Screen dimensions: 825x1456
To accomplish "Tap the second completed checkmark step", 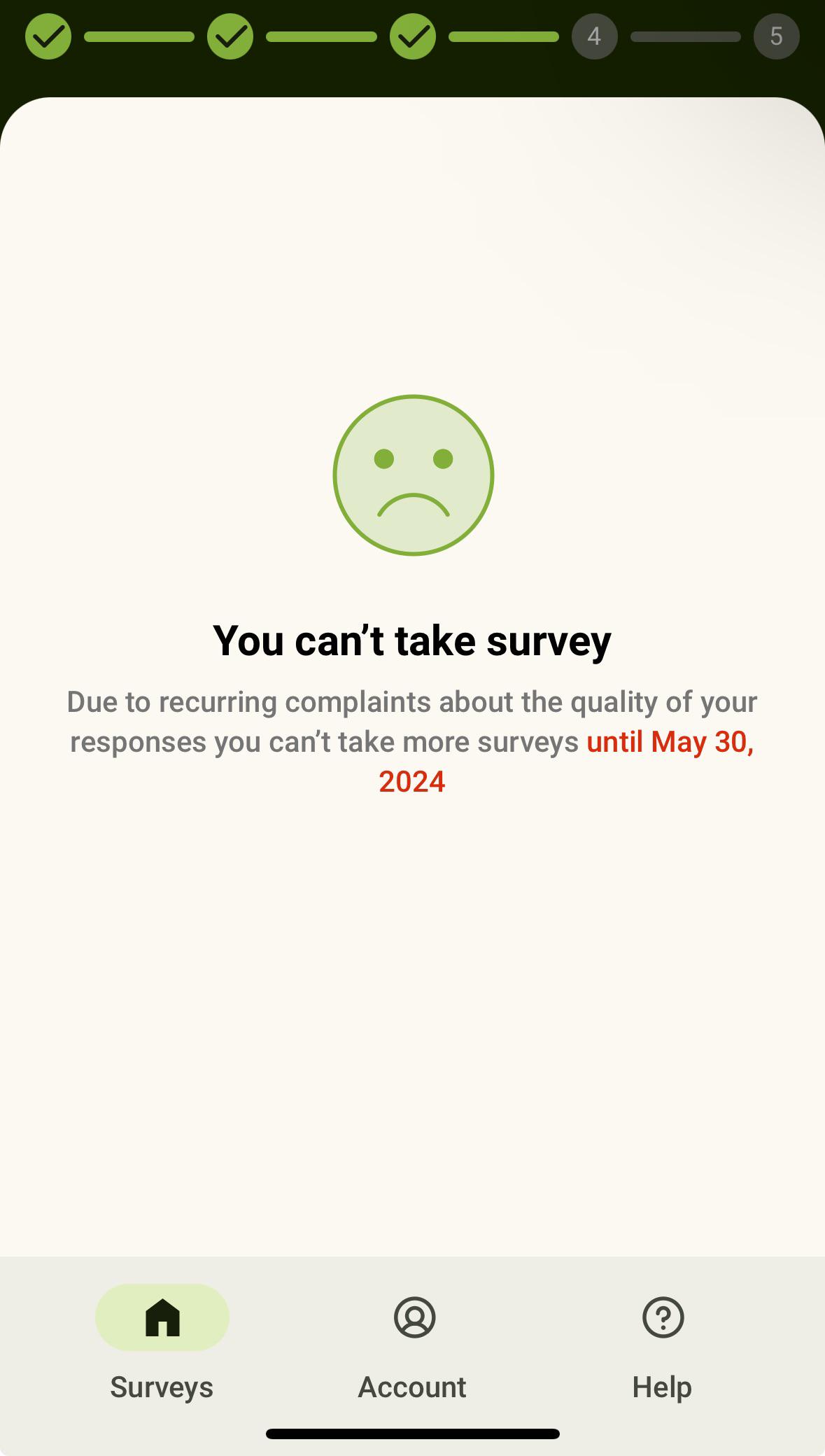I will click(x=231, y=36).
